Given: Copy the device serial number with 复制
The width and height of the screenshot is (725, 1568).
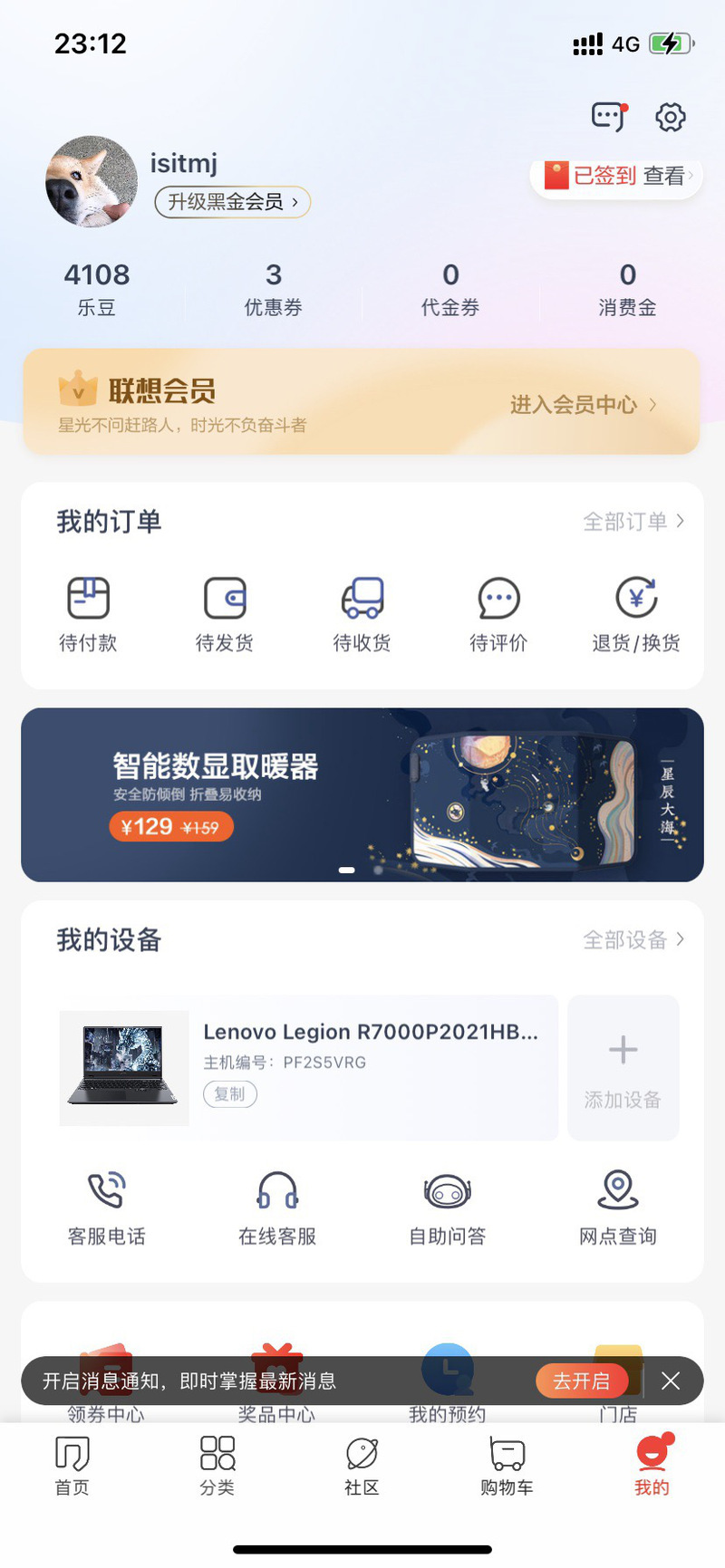Looking at the screenshot, I should pyautogui.click(x=229, y=1094).
